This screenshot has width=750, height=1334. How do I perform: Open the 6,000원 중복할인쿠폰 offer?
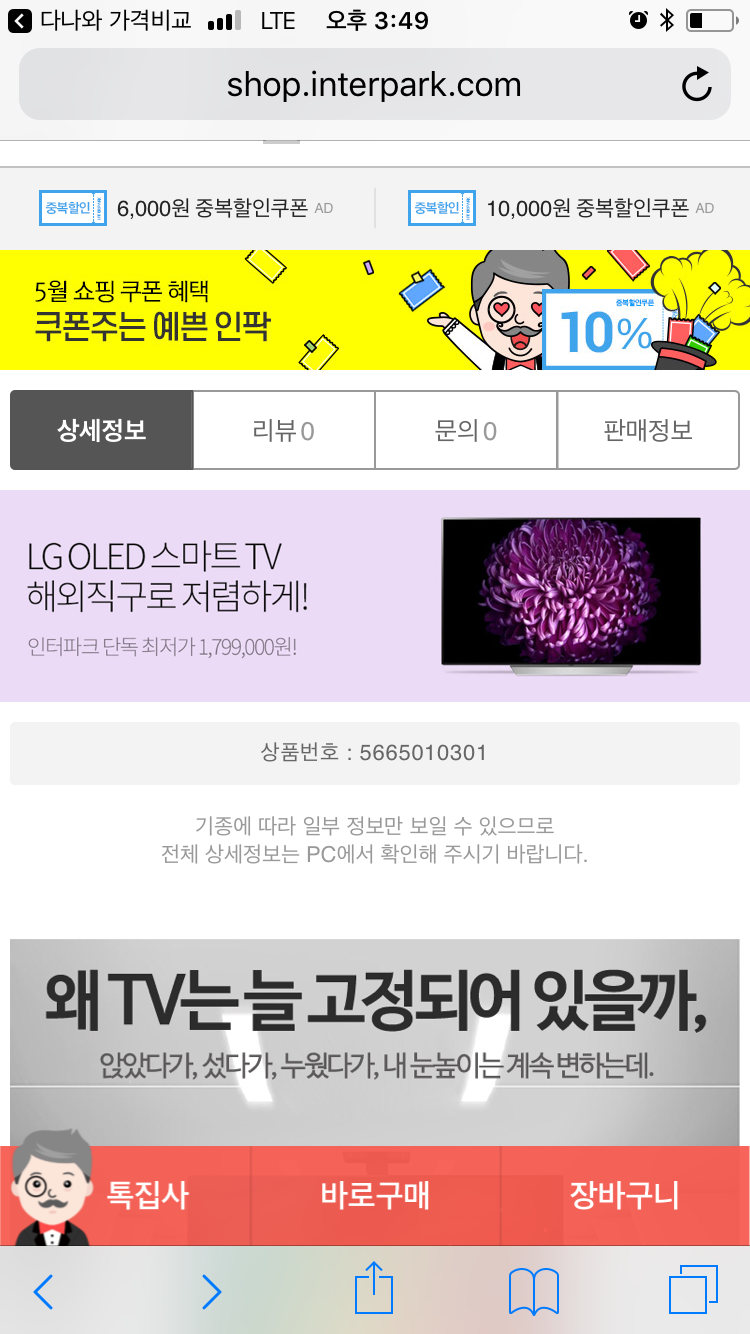pos(186,208)
